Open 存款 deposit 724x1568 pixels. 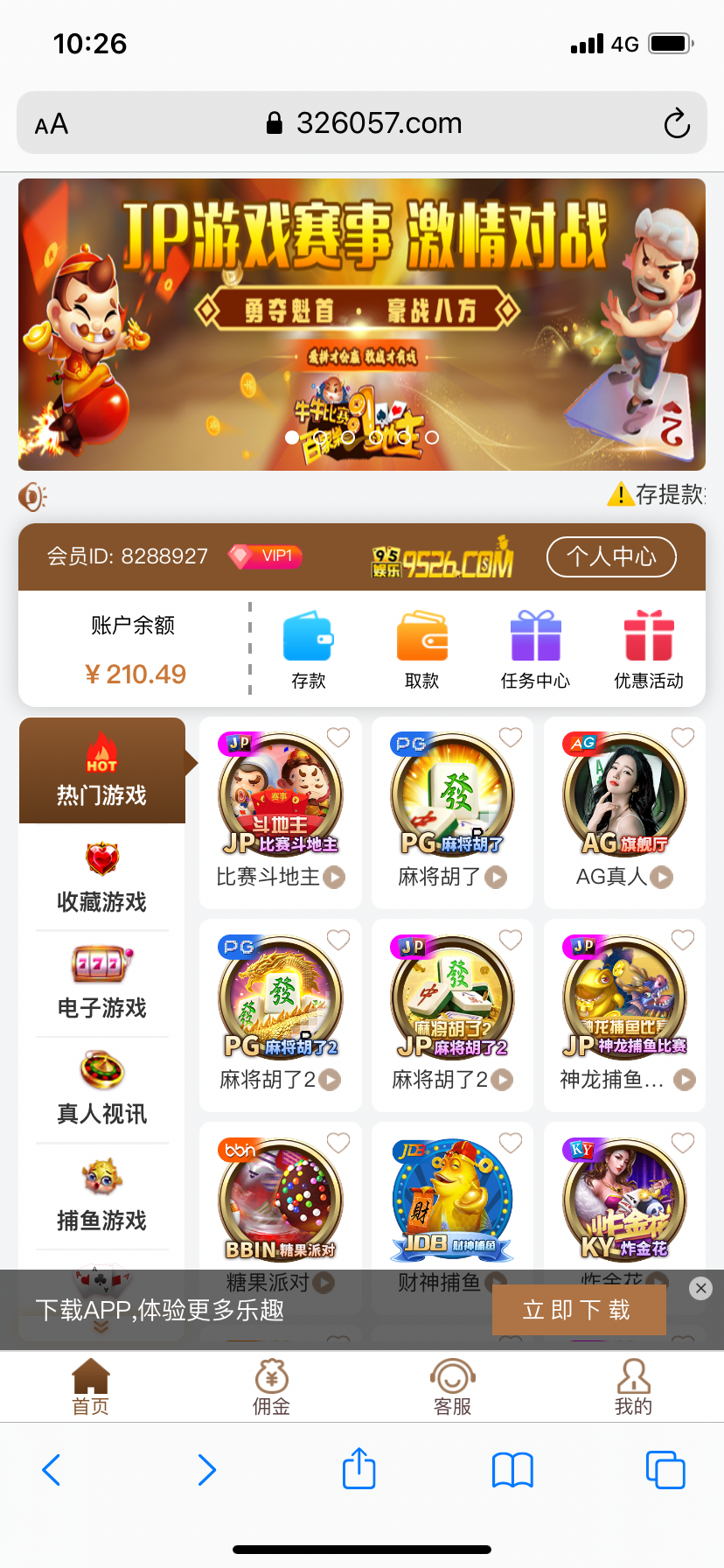point(308,649)
